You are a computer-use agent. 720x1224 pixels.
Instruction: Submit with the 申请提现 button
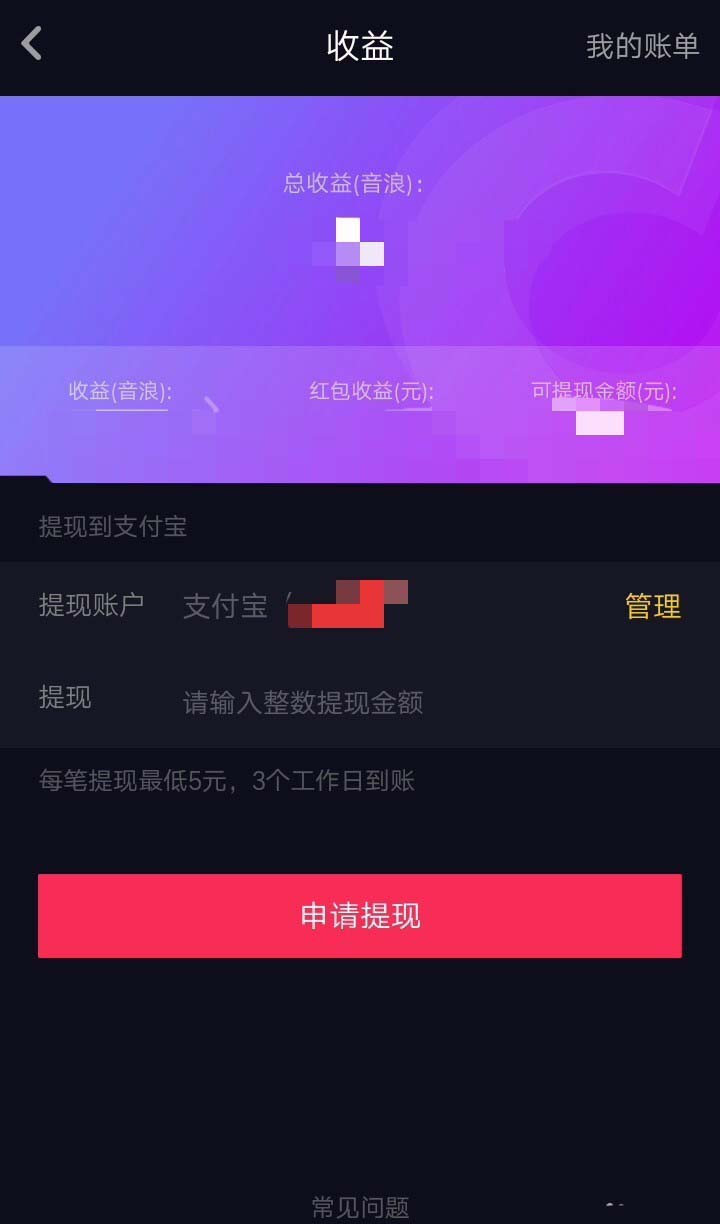[360, 916]
